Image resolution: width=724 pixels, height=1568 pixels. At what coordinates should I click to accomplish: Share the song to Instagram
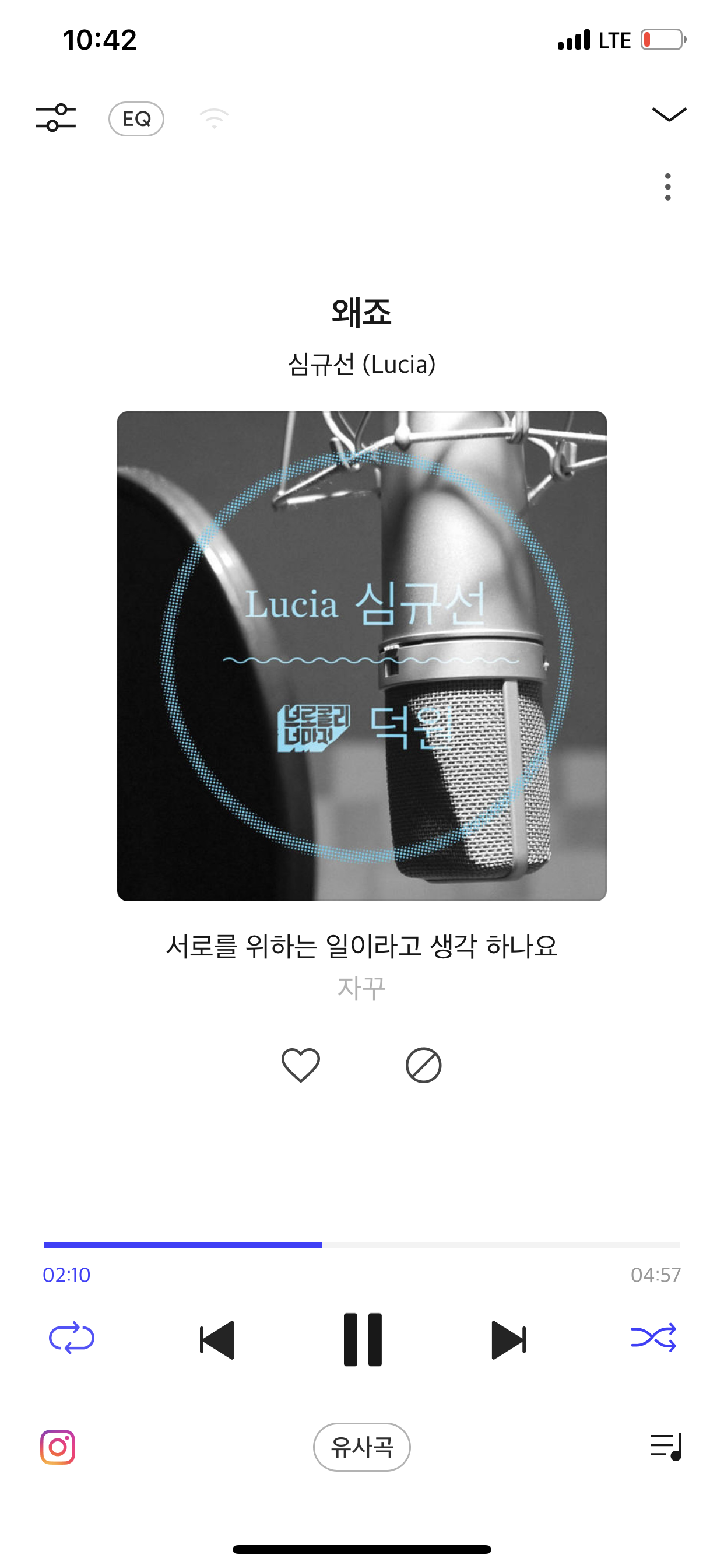58,1447
